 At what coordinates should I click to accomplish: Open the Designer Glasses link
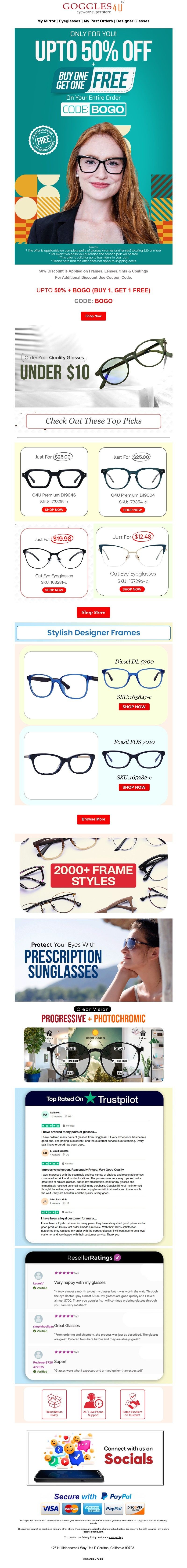133,21
